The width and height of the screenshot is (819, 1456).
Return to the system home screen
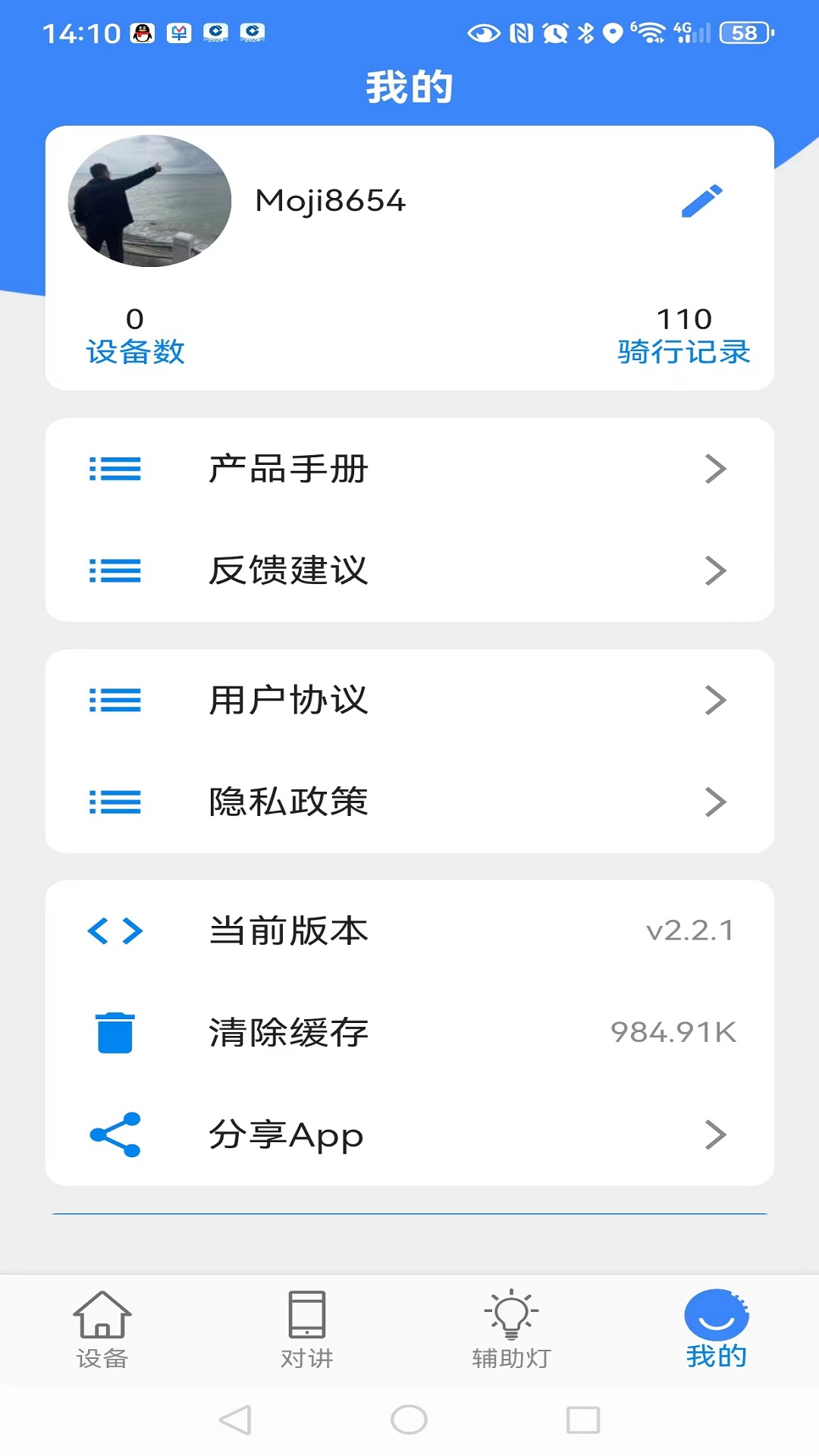coord(409,1420)
